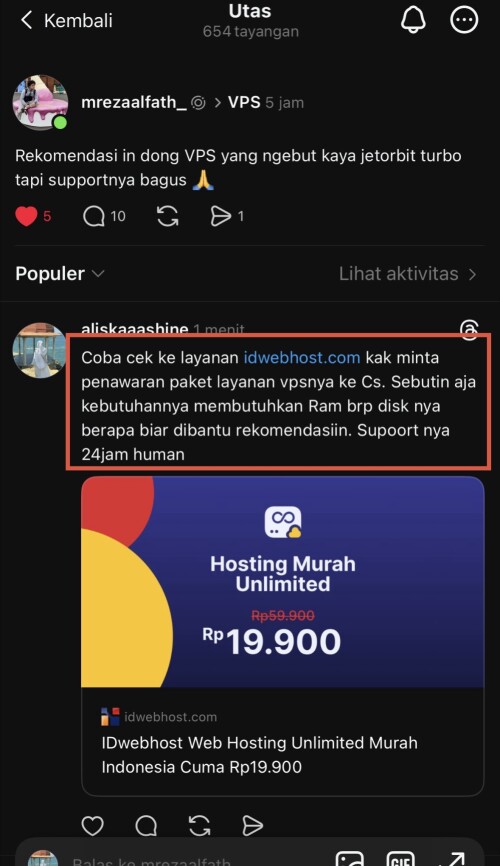Open the IDwebhost Hosting Murah link card
This screenshot has height=866, width=500.
282,636
